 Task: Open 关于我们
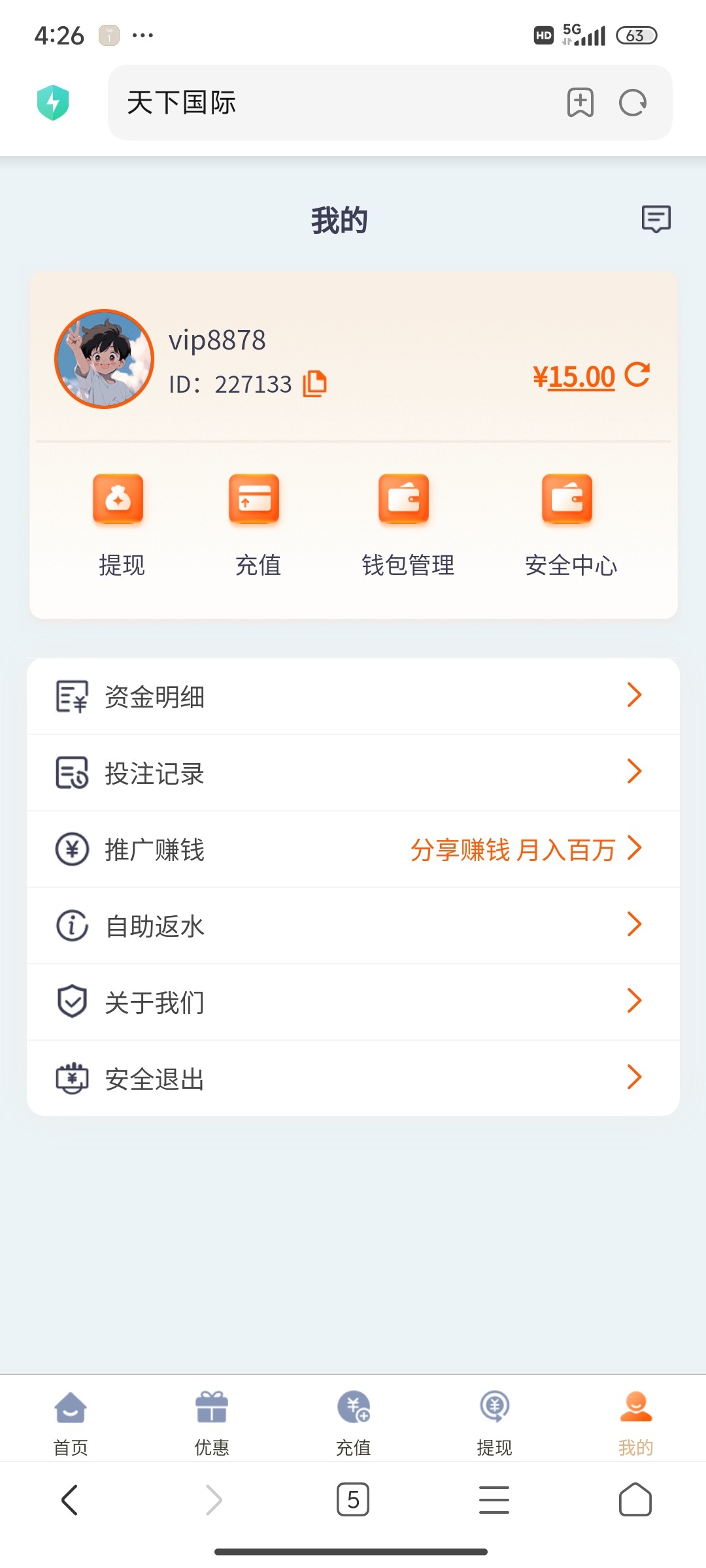[353, 1002]
